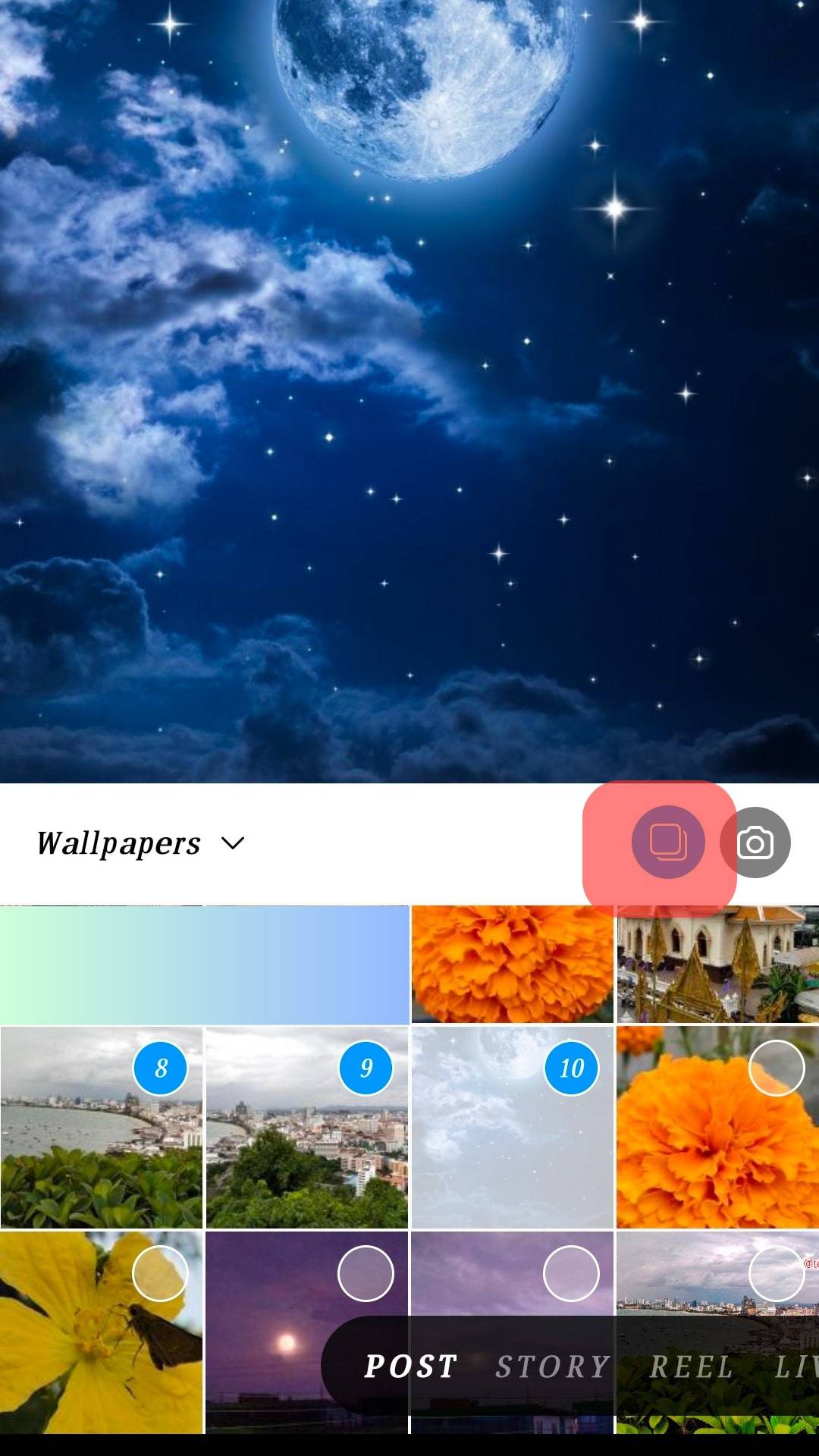
Task: Select the yellow flower with moth photo
Action: pyautogui.click(x=160, y=1273)
